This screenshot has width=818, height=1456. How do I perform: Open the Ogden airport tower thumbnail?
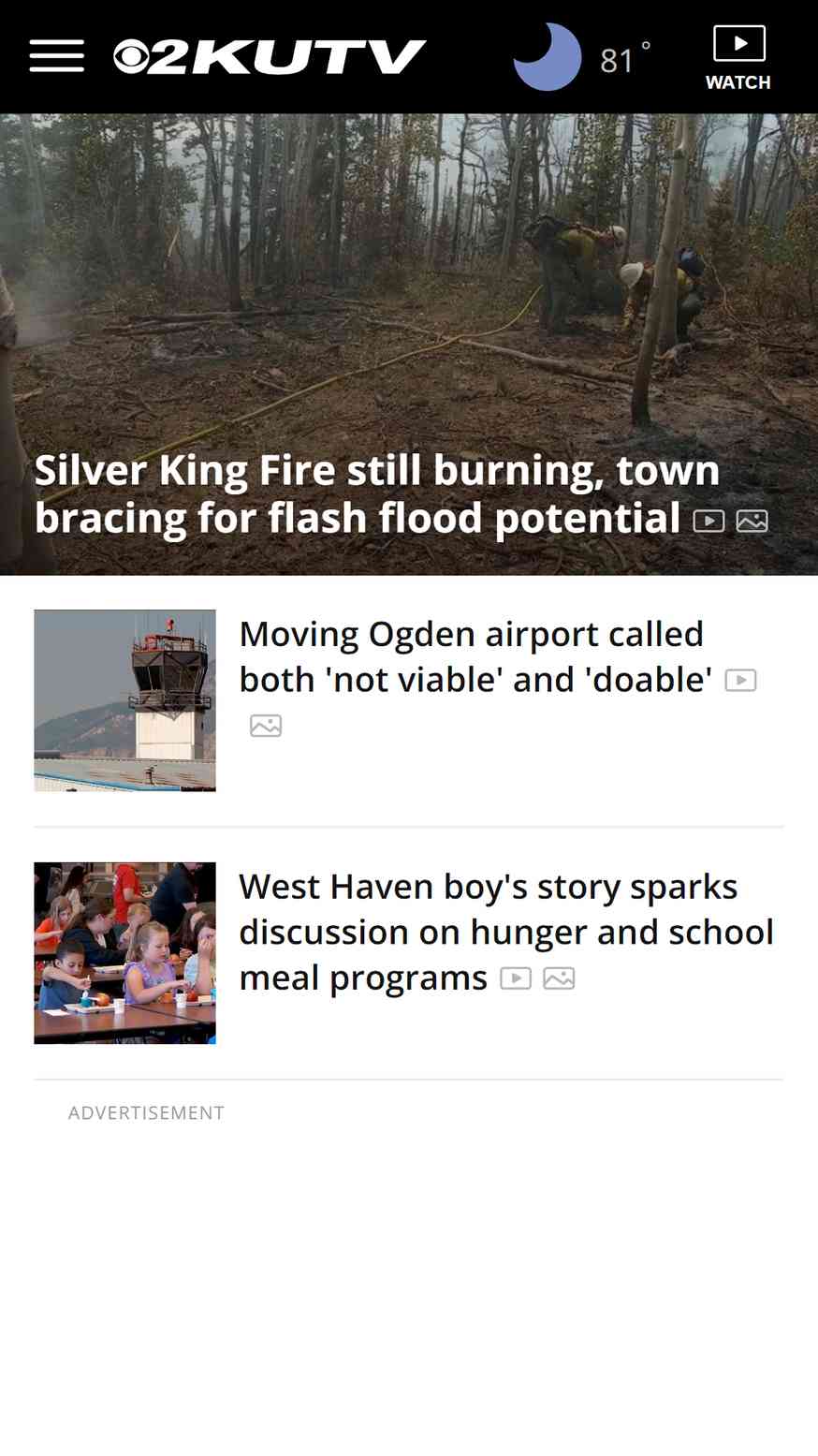click(x=125, y=700)
